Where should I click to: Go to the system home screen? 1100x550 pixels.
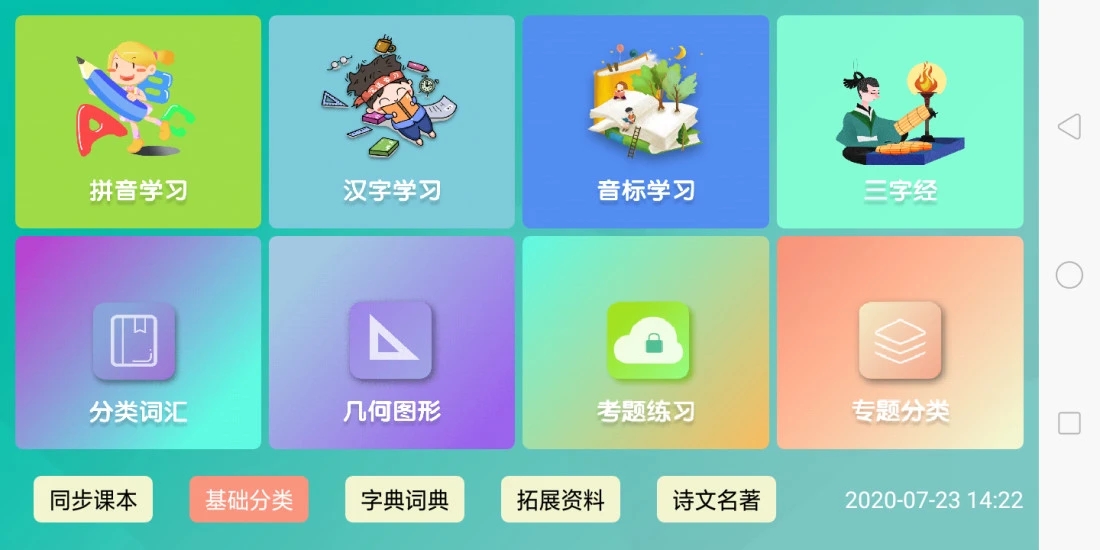(x=1069, y=275)
